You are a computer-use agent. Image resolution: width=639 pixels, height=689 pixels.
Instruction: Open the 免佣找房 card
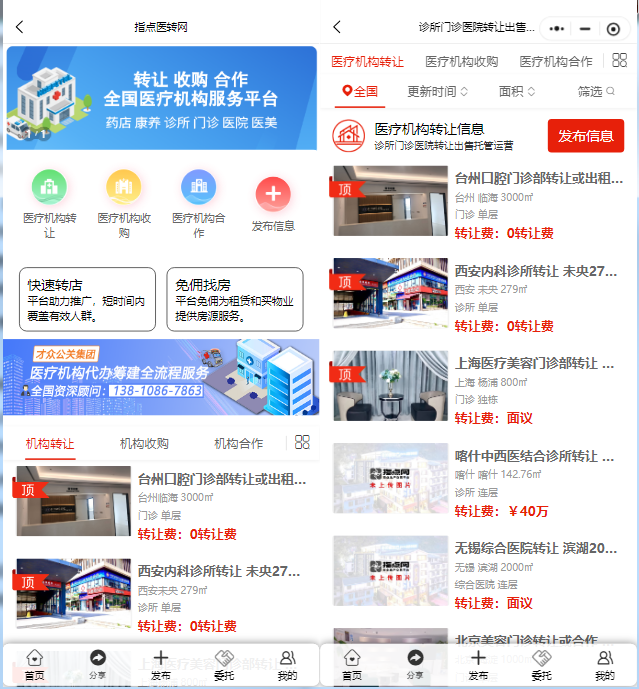click(x=234, y=299)
